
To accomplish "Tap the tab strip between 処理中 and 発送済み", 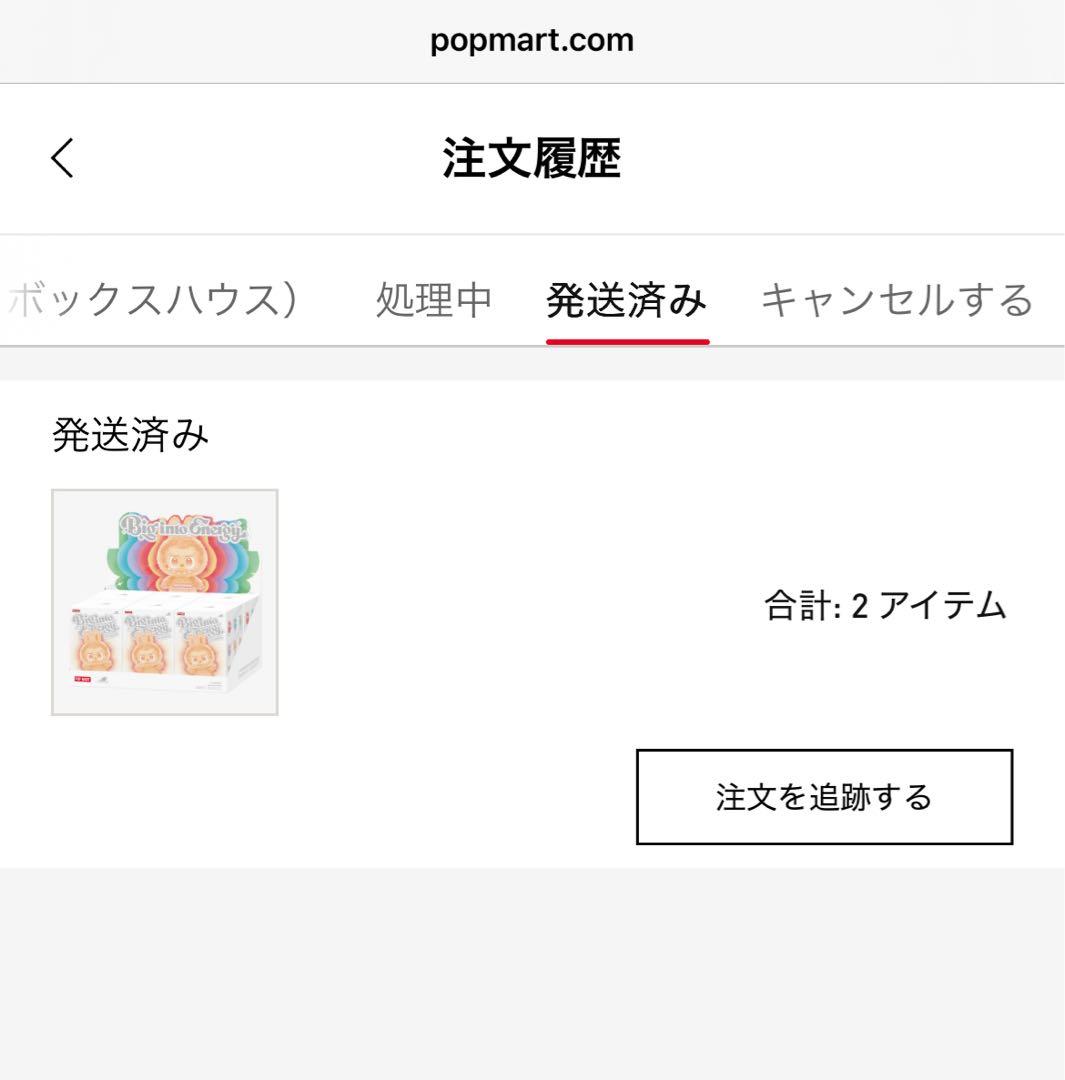I will [x=520, y=297].
